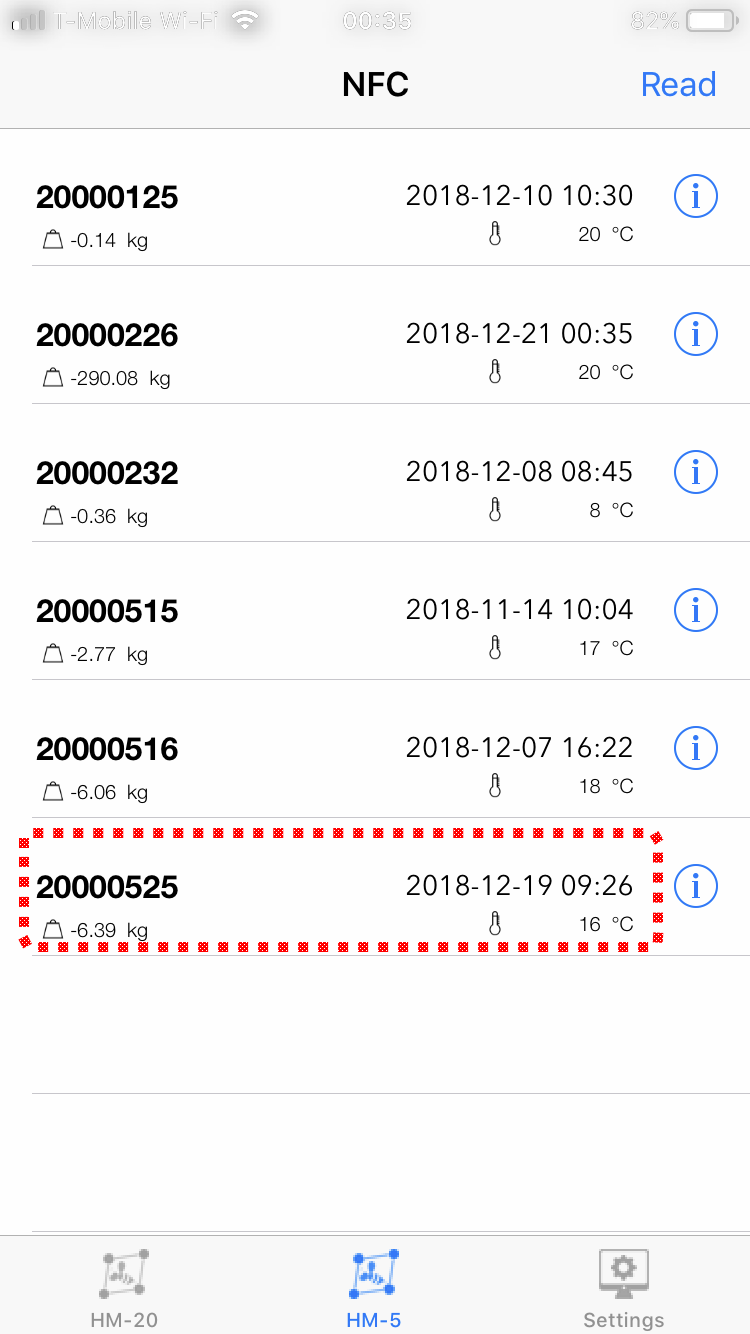
Task: Show info for device 20000226
Action: (696, 334)
